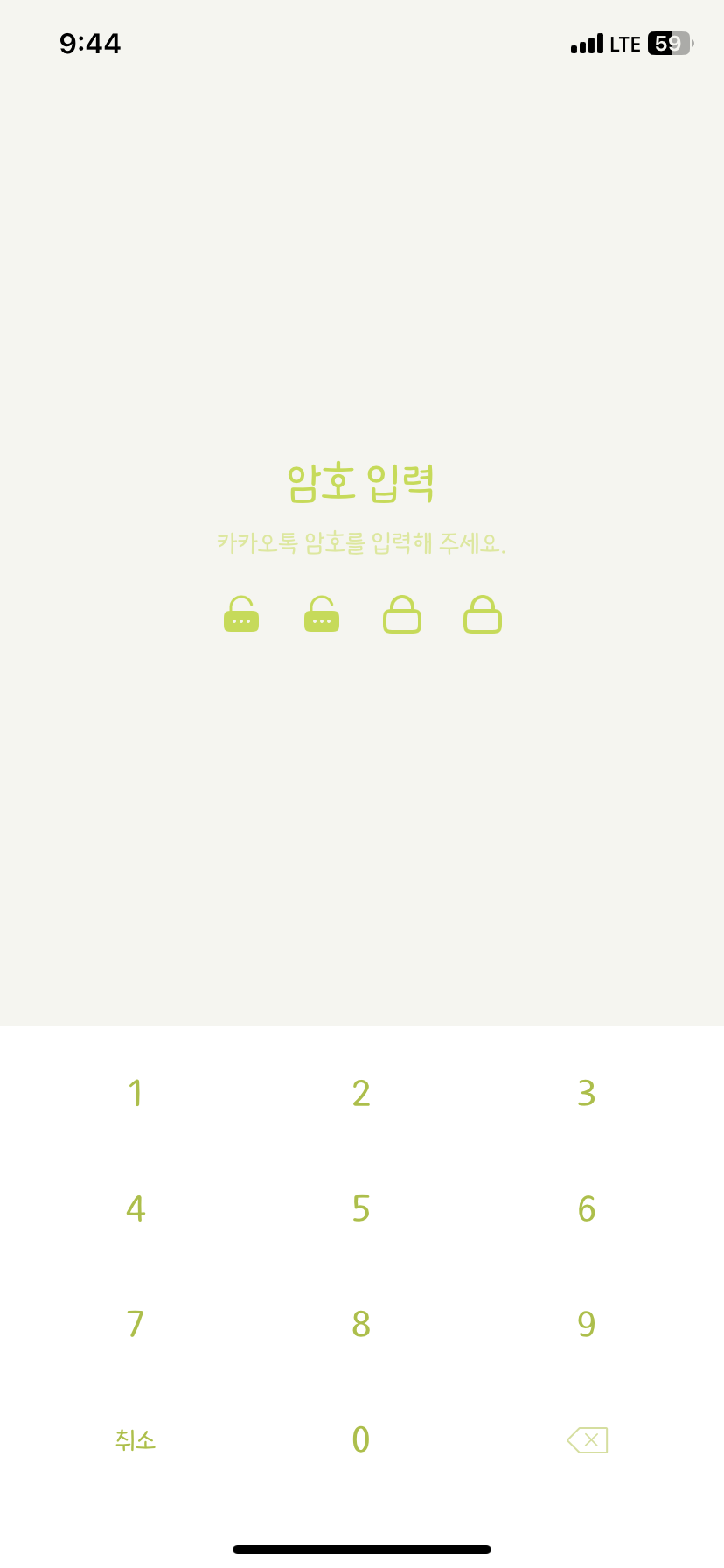The width and height of the screenshot is (724, 1568).
Task: Delete the last entered digit with backspace
Action: pyautogui.click(x=587, y=1439)
